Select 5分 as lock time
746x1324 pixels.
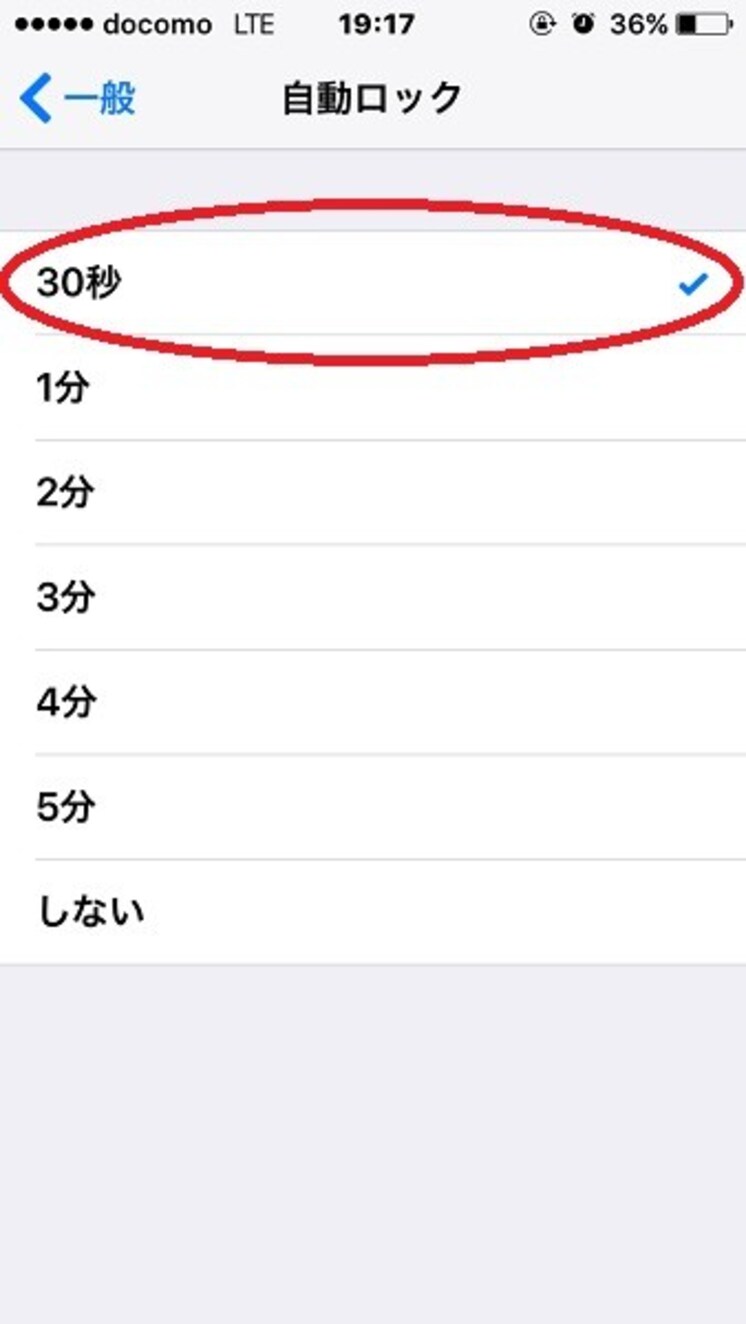tap(373, 808)
